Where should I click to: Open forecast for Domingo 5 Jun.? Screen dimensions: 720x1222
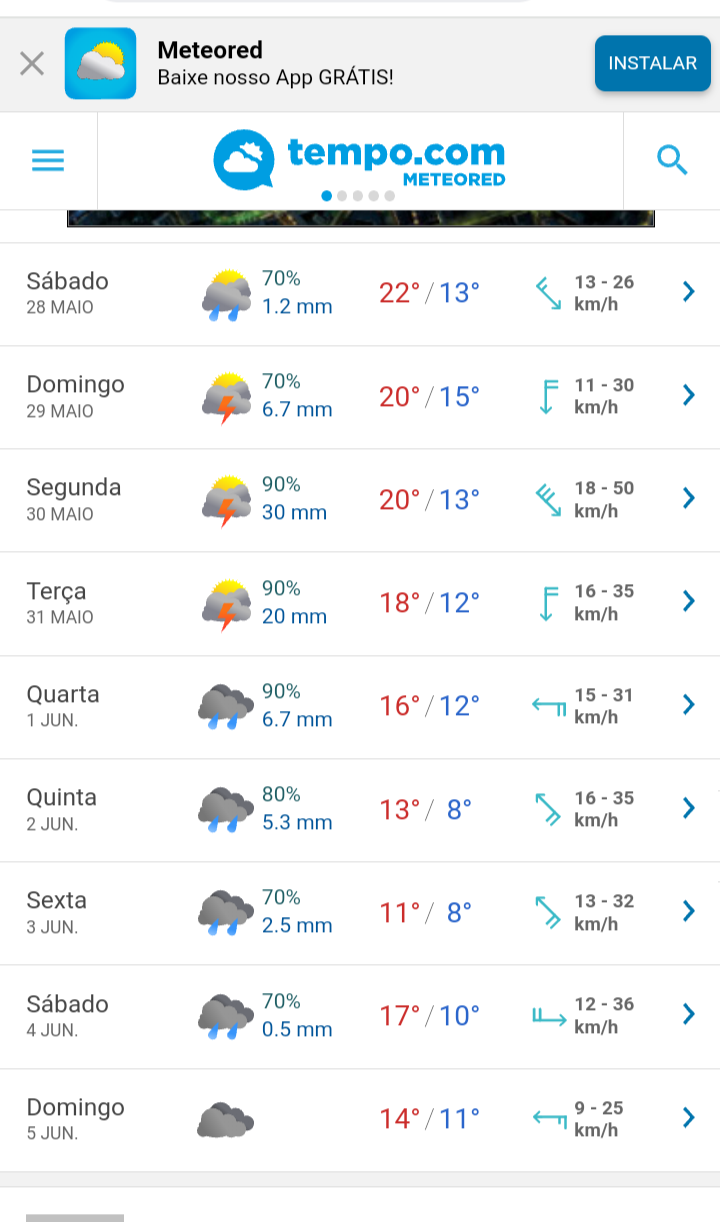coord(360,1120)
